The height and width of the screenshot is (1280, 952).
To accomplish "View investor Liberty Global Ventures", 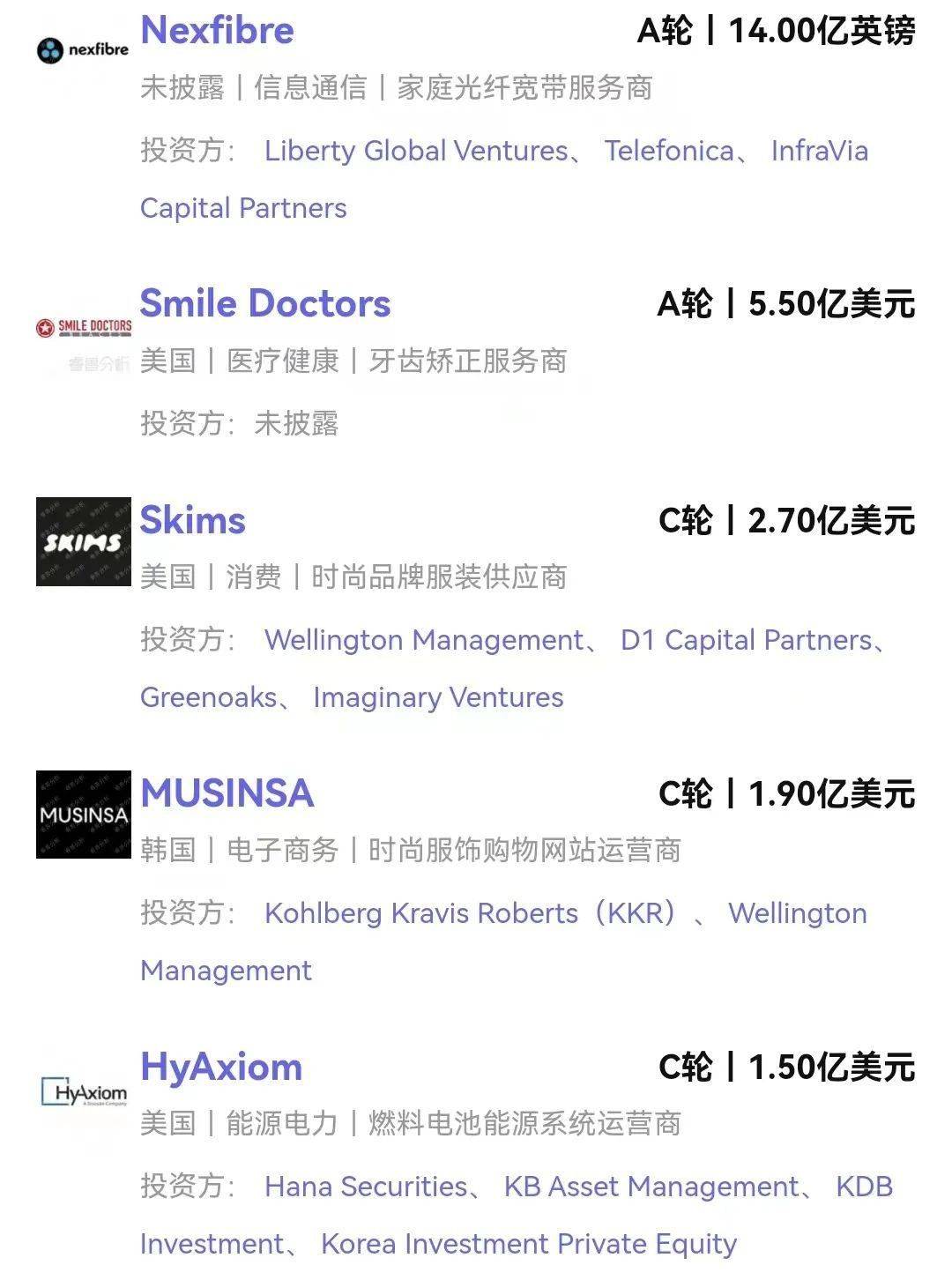I will (416, 151).
